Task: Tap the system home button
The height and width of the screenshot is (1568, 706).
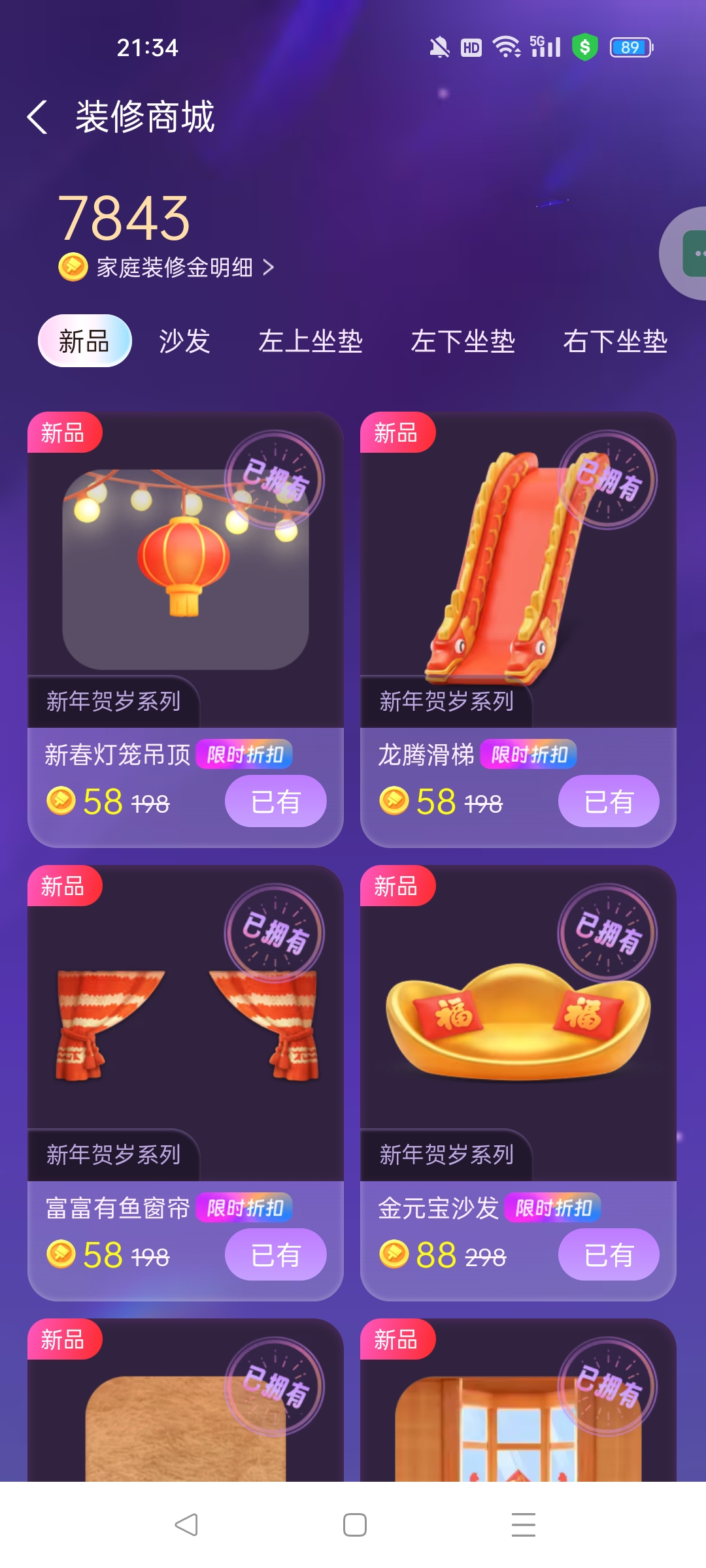Action: pos(354,1525)
